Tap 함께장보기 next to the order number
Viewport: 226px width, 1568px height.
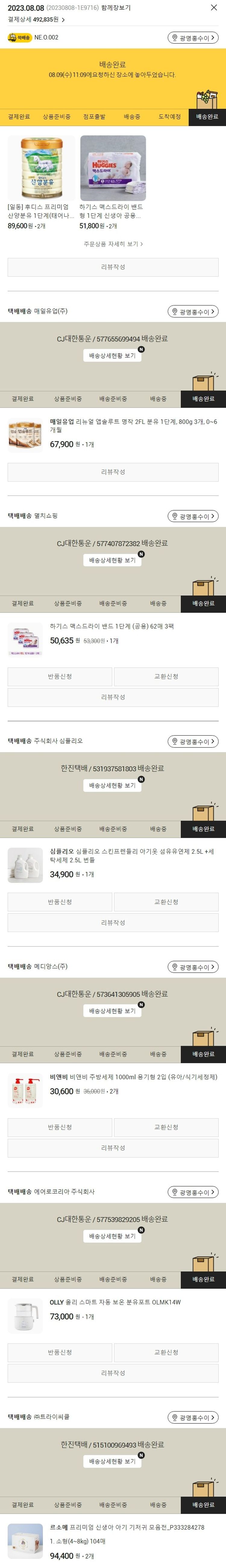[116, 8]
